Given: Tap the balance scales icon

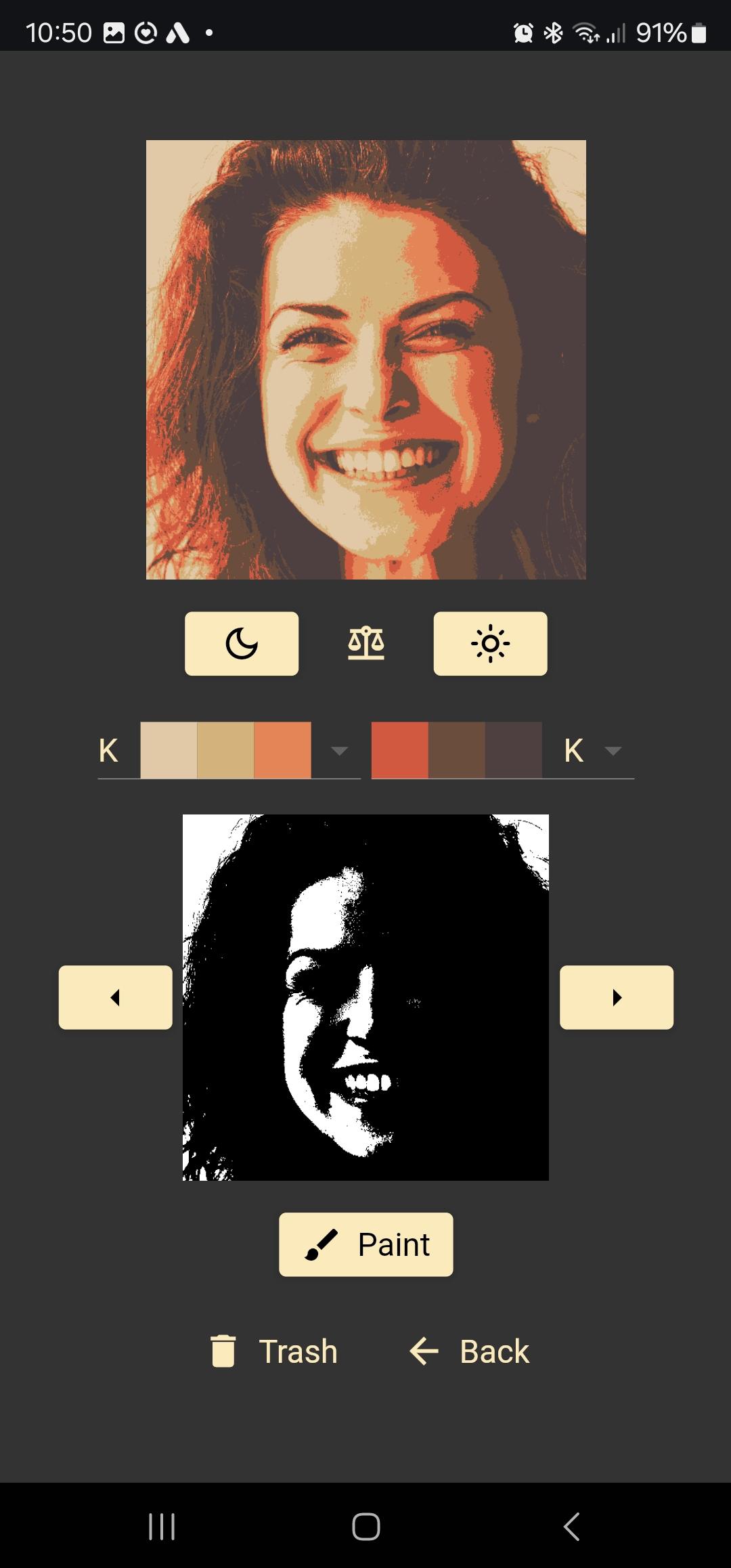Looking at the screenshot, I should pyautogui.click(x=366, y=643).
